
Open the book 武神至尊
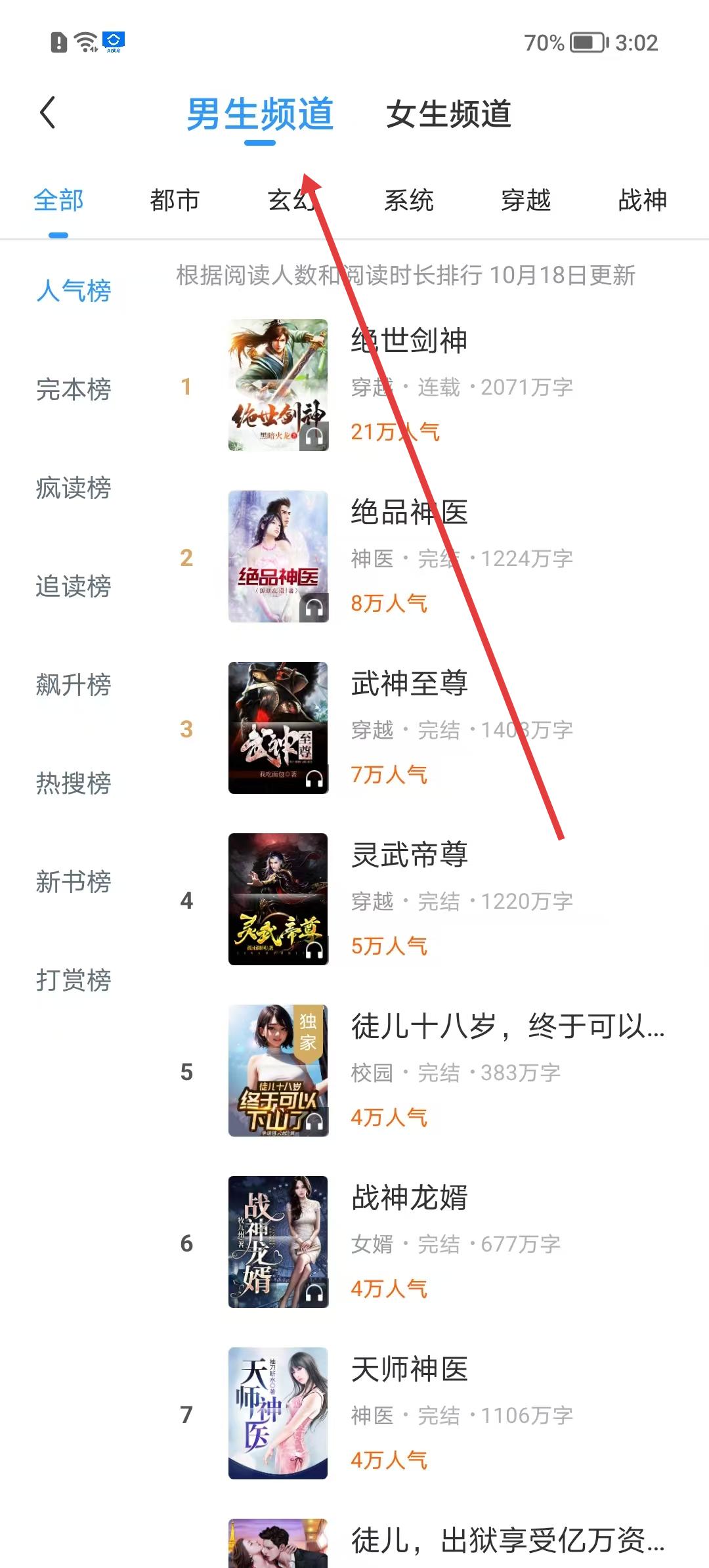click(409, 684)
